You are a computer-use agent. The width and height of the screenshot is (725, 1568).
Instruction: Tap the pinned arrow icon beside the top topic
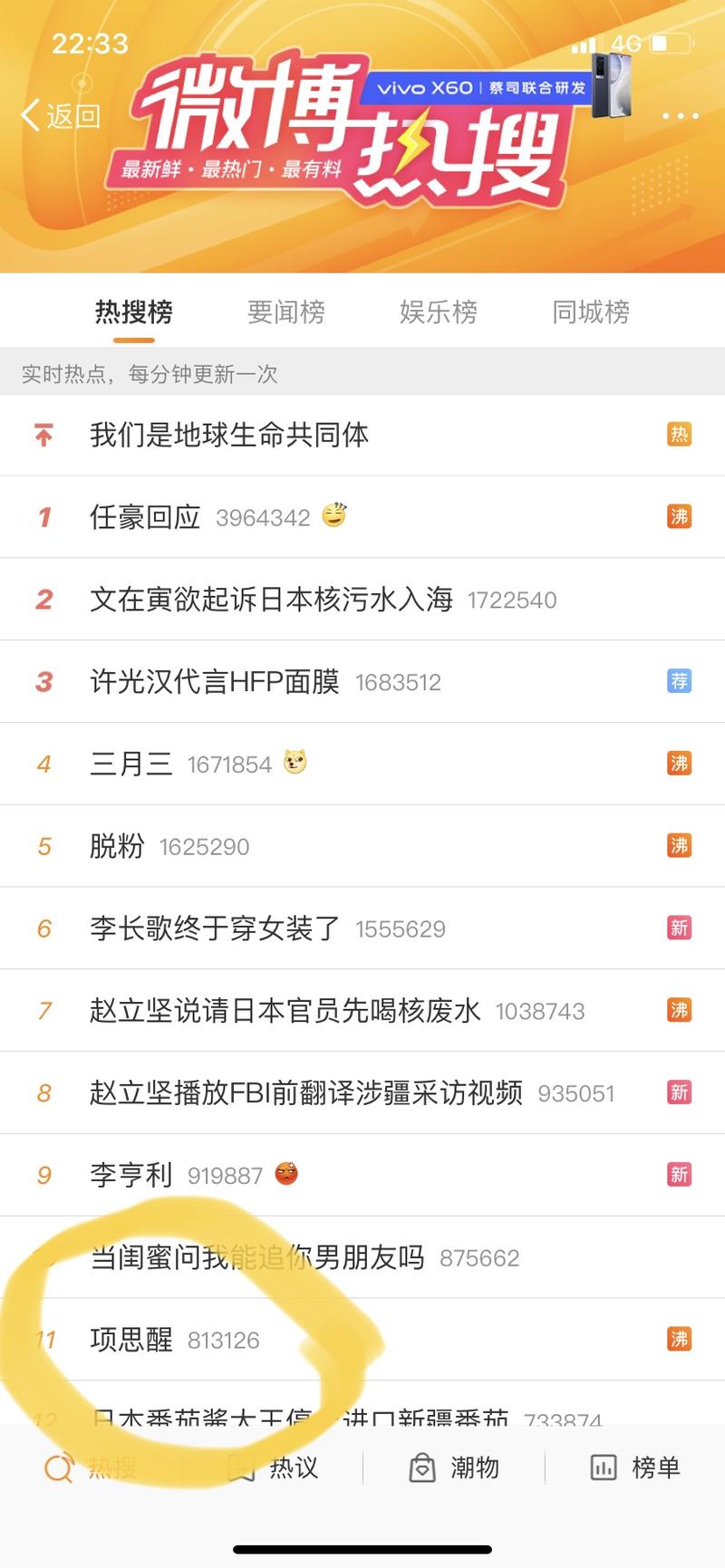click(43, 436)
